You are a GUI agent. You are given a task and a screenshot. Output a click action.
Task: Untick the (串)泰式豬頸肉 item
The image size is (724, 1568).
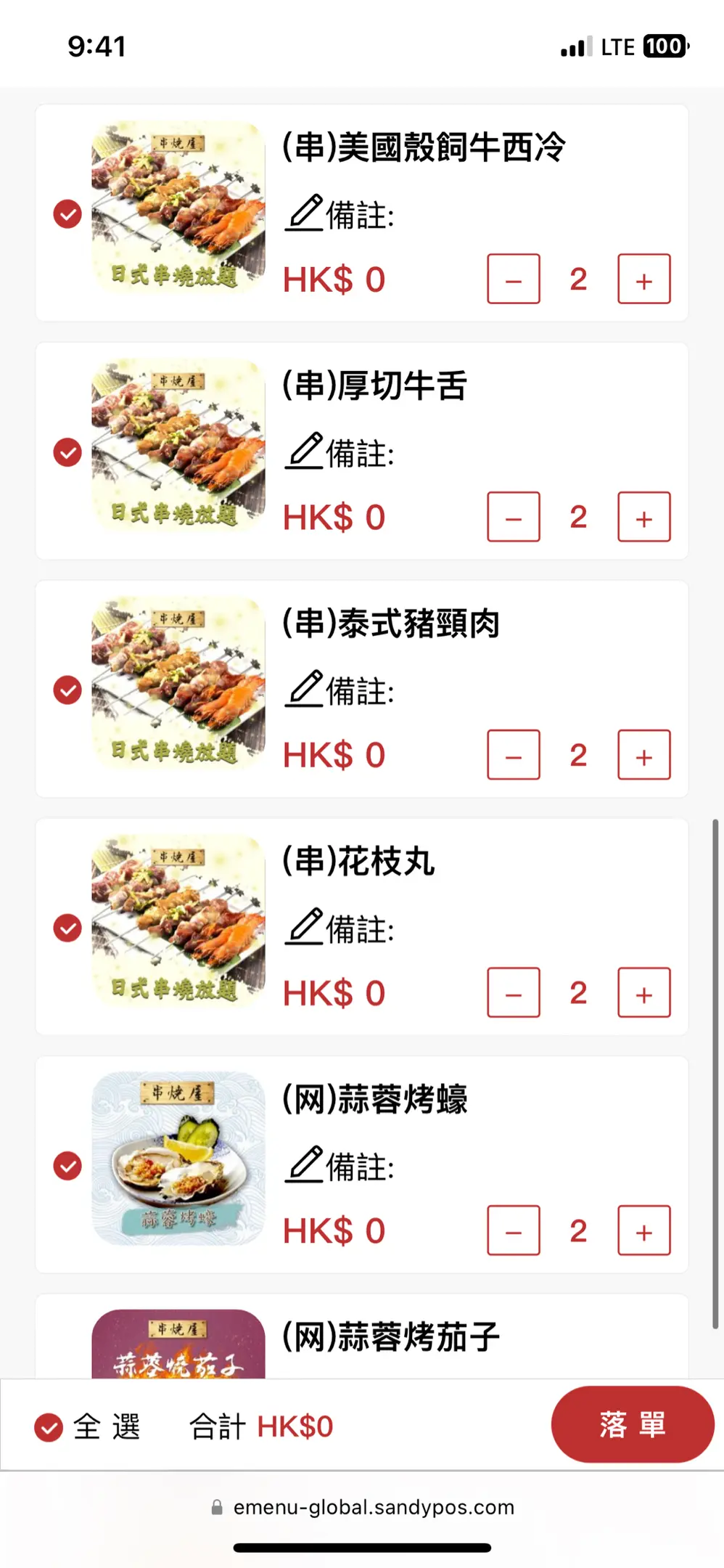[67, 690]
